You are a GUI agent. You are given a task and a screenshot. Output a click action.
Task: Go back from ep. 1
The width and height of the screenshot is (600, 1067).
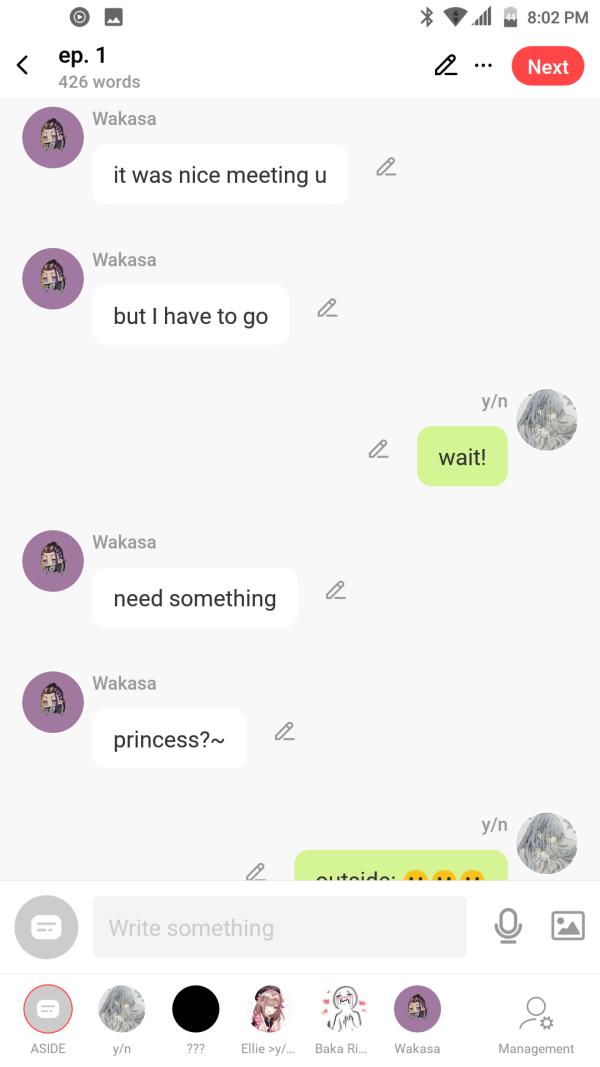pos(23,67)
